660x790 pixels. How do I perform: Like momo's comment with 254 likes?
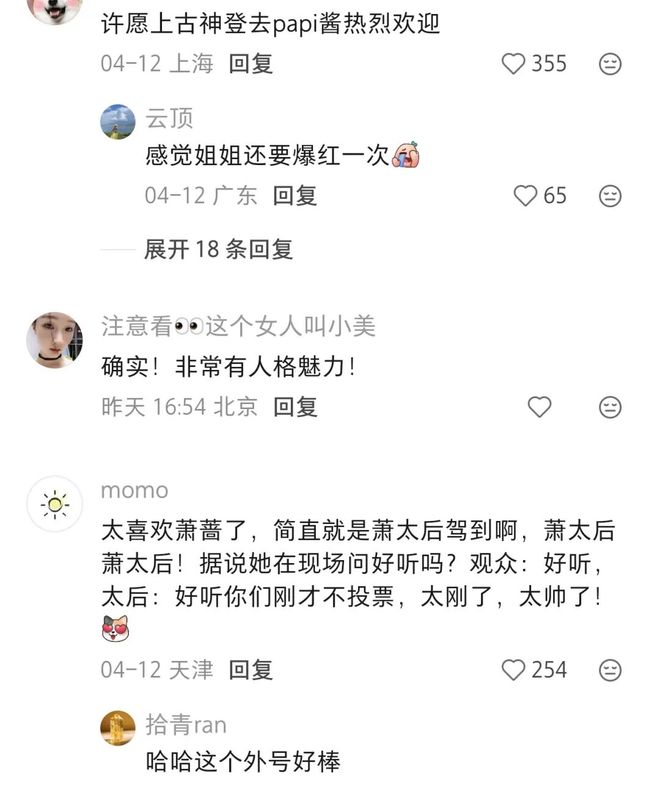[x=514, y=670]
